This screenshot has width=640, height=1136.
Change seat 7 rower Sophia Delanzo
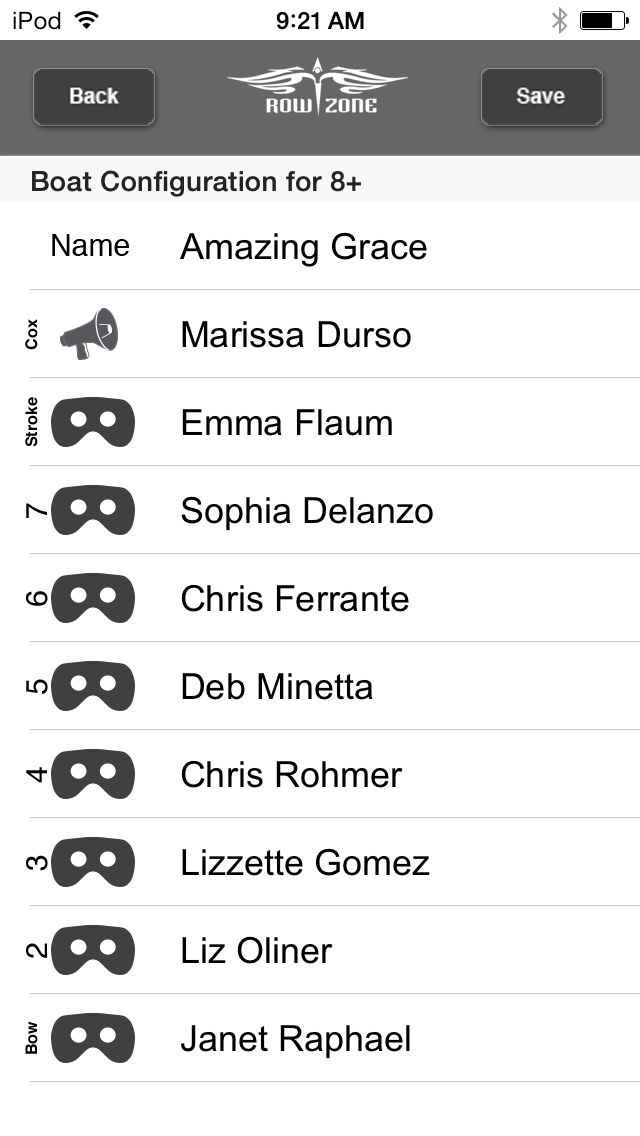[x=307, y=511]
